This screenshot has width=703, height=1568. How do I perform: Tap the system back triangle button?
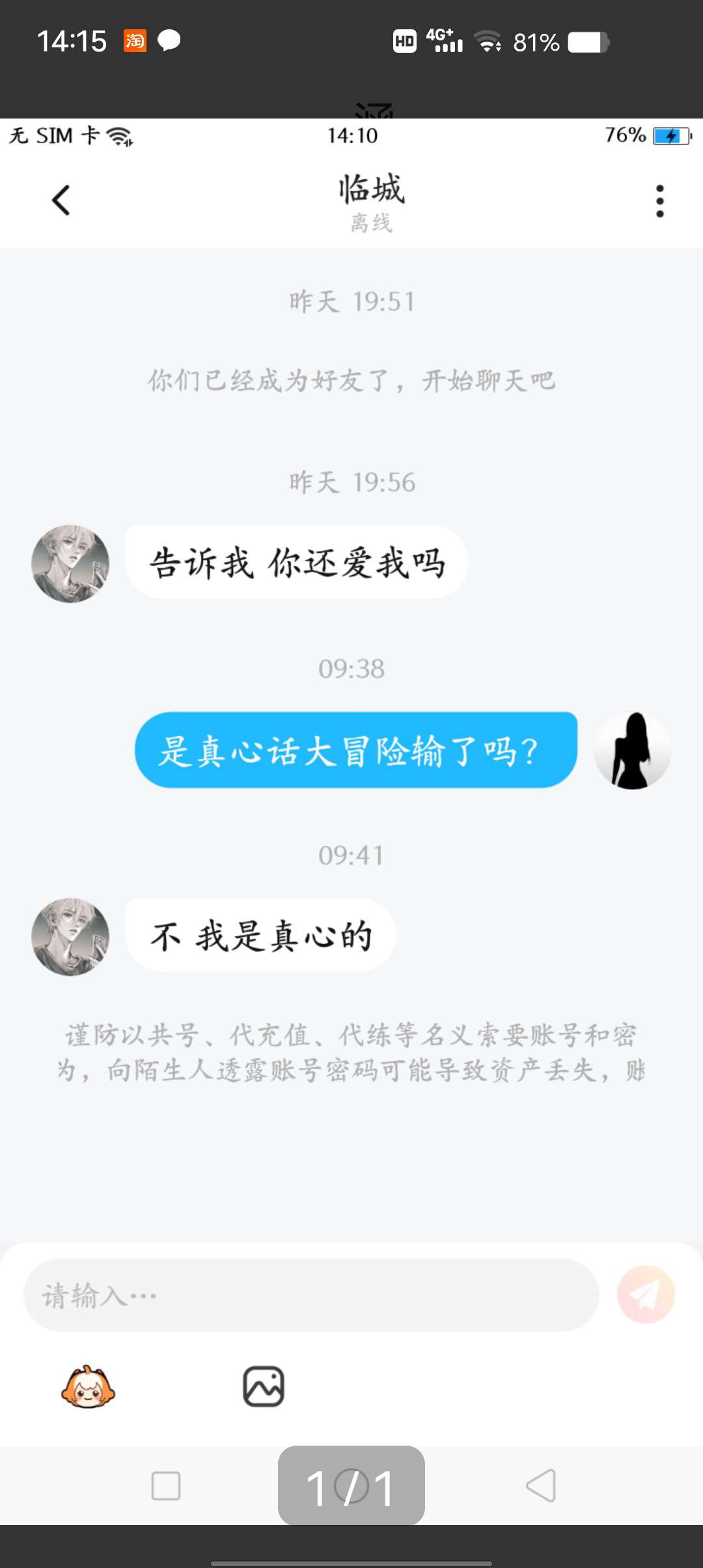pyautogui.click(x=541, y=1486)
